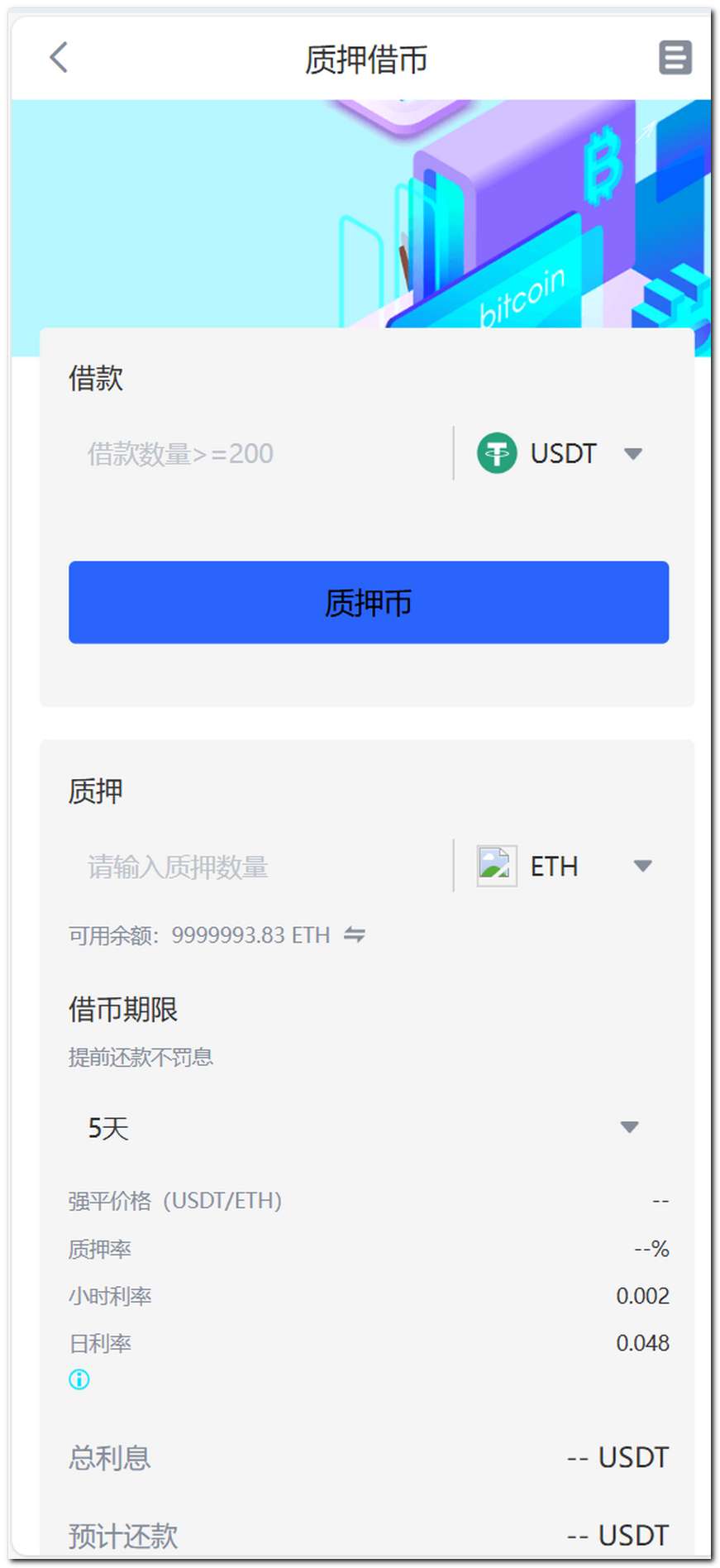Tap the blue 质押币 button

click(x=369, y=602)
